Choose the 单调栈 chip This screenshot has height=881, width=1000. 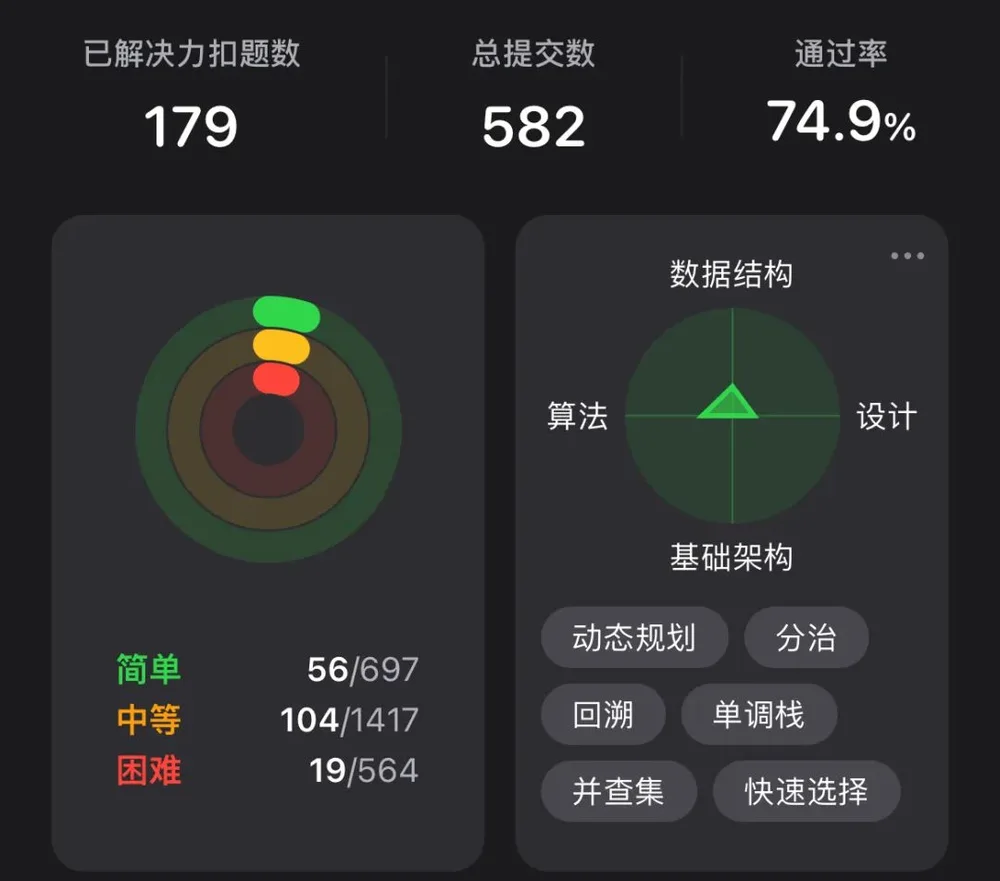pos(759,714)
